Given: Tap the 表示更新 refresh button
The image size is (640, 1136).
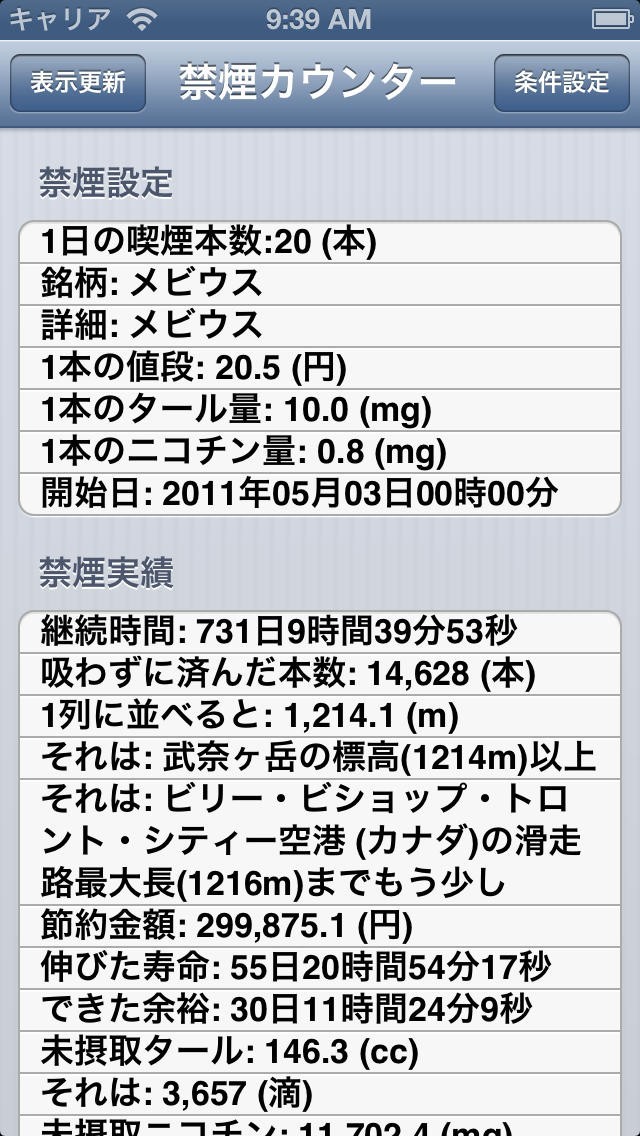Looking at the screenshot, I should coord(78,83).
